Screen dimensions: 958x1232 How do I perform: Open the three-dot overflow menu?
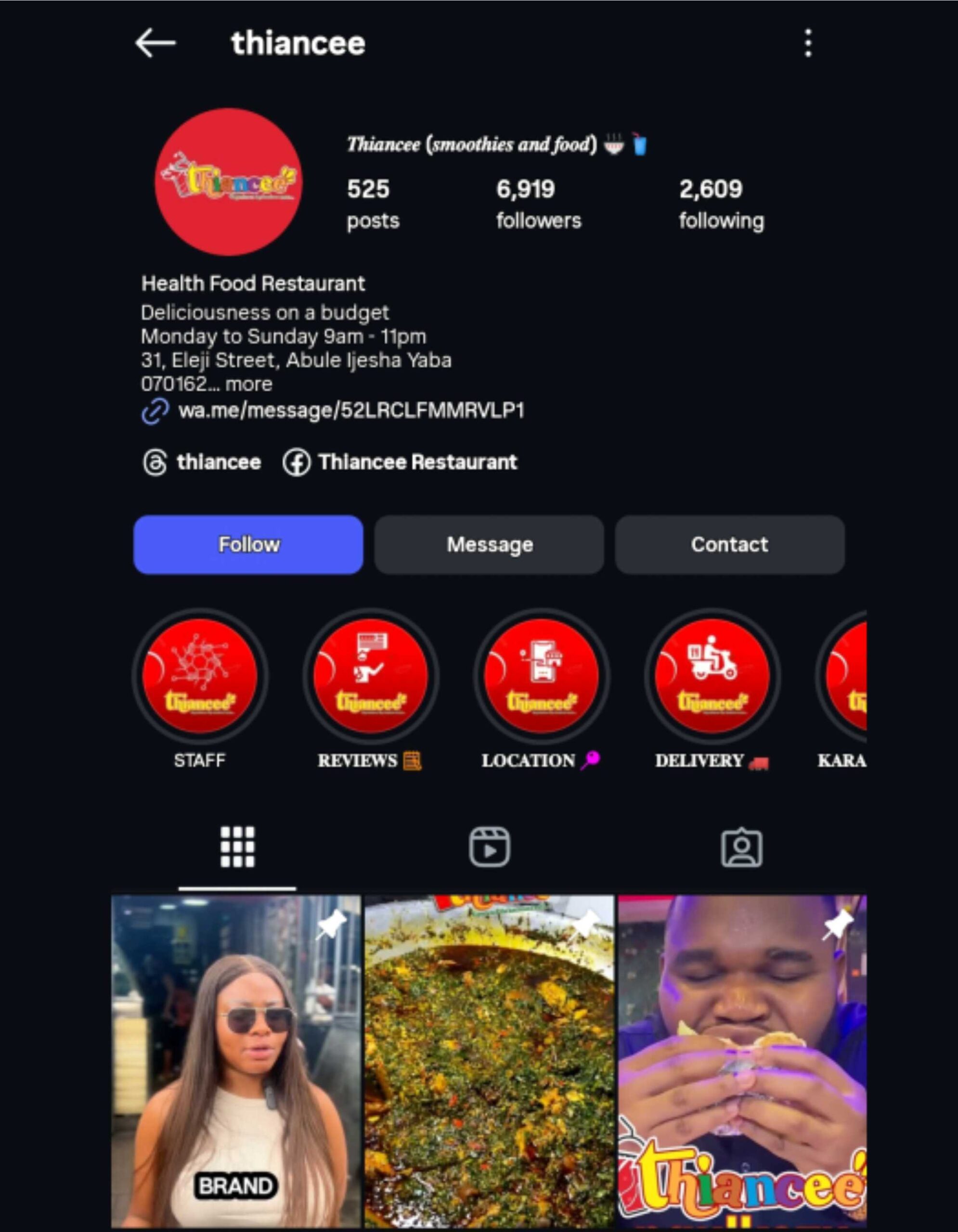coord(808,43)
